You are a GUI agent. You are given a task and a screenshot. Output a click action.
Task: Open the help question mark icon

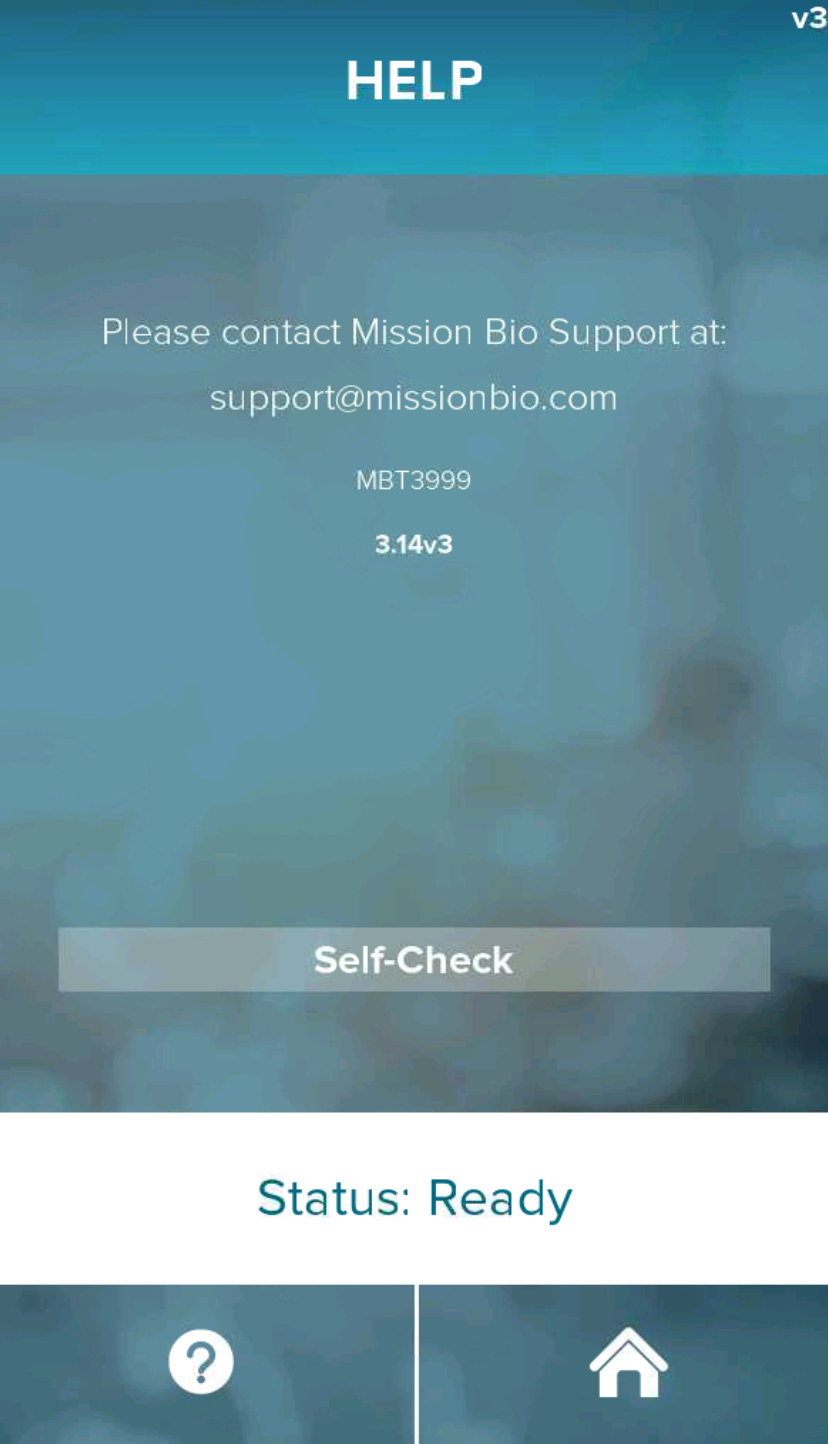(201, 1362)
